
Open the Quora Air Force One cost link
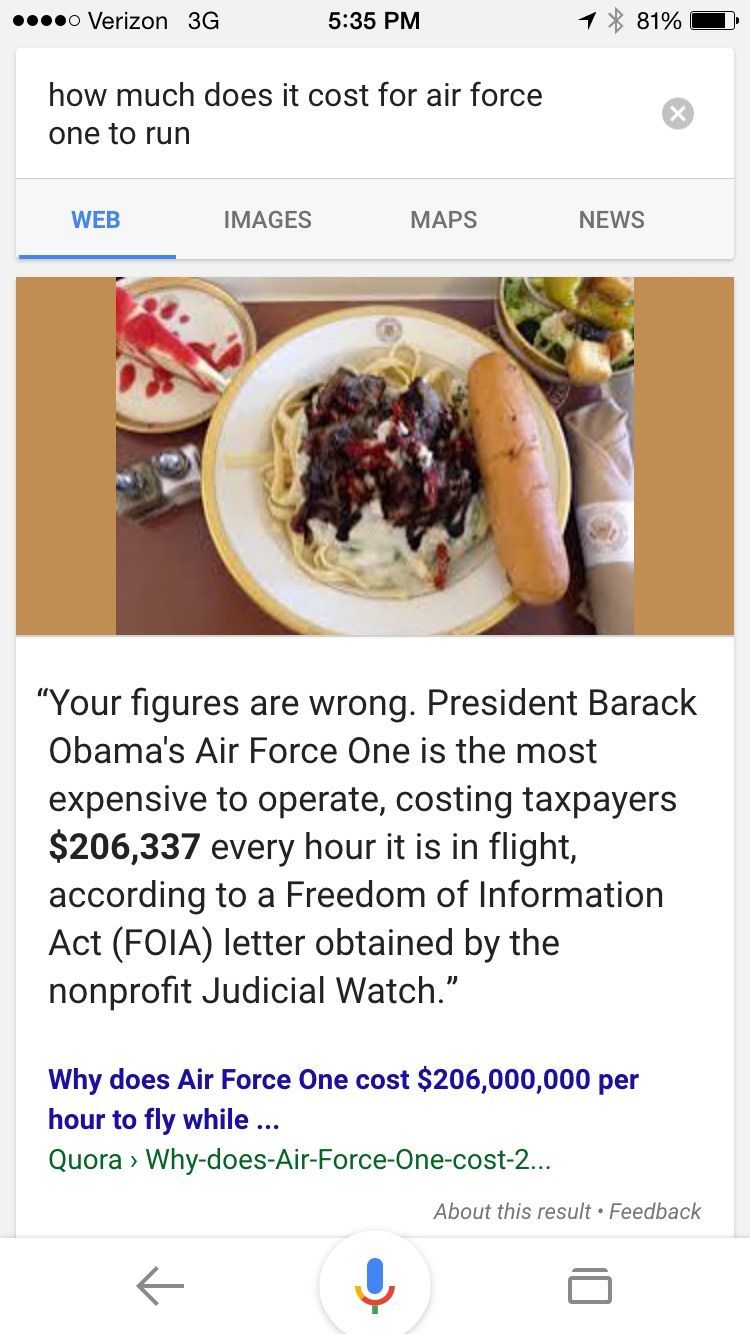[343, 1099]
